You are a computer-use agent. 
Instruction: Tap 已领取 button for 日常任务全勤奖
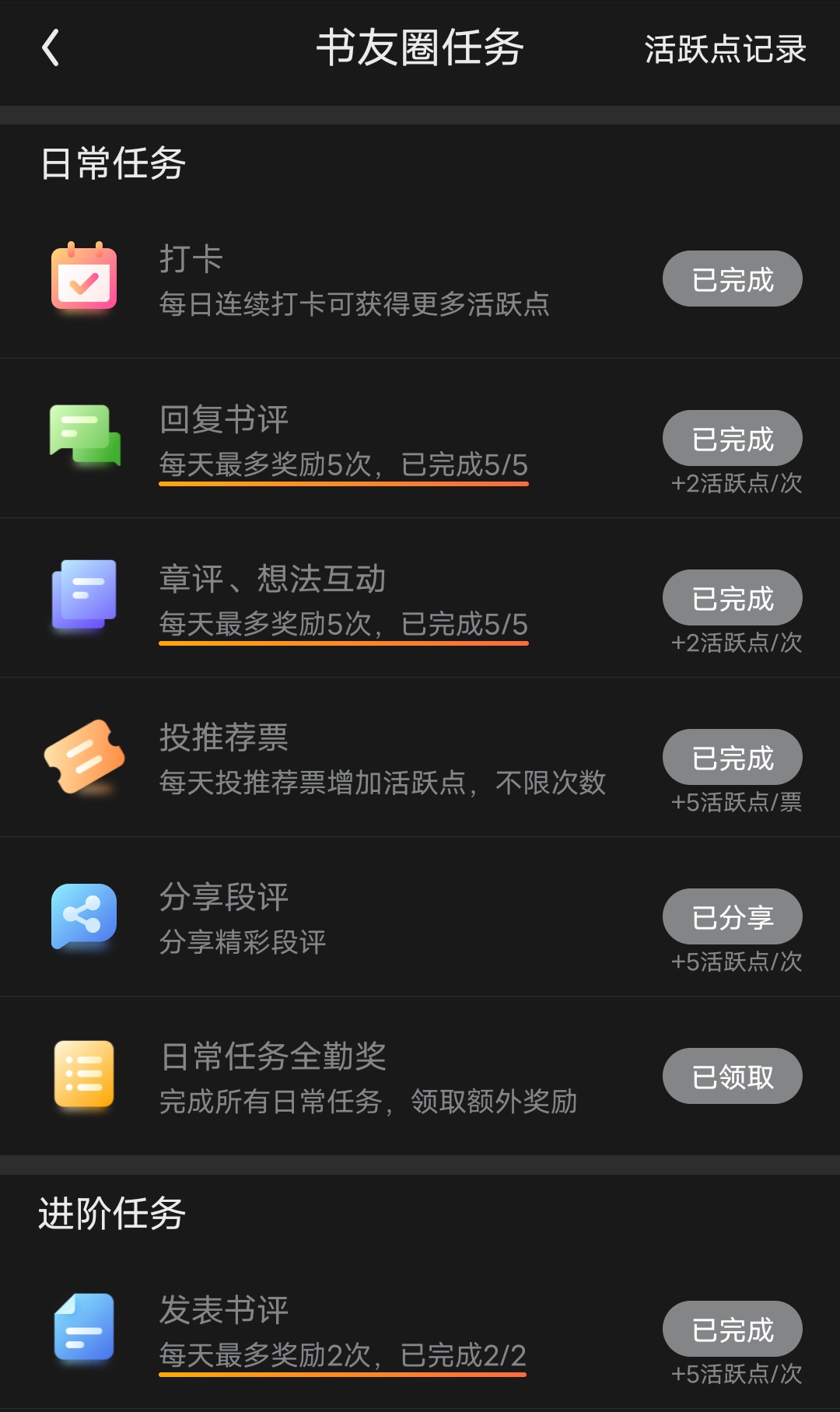pos(733,1076)
